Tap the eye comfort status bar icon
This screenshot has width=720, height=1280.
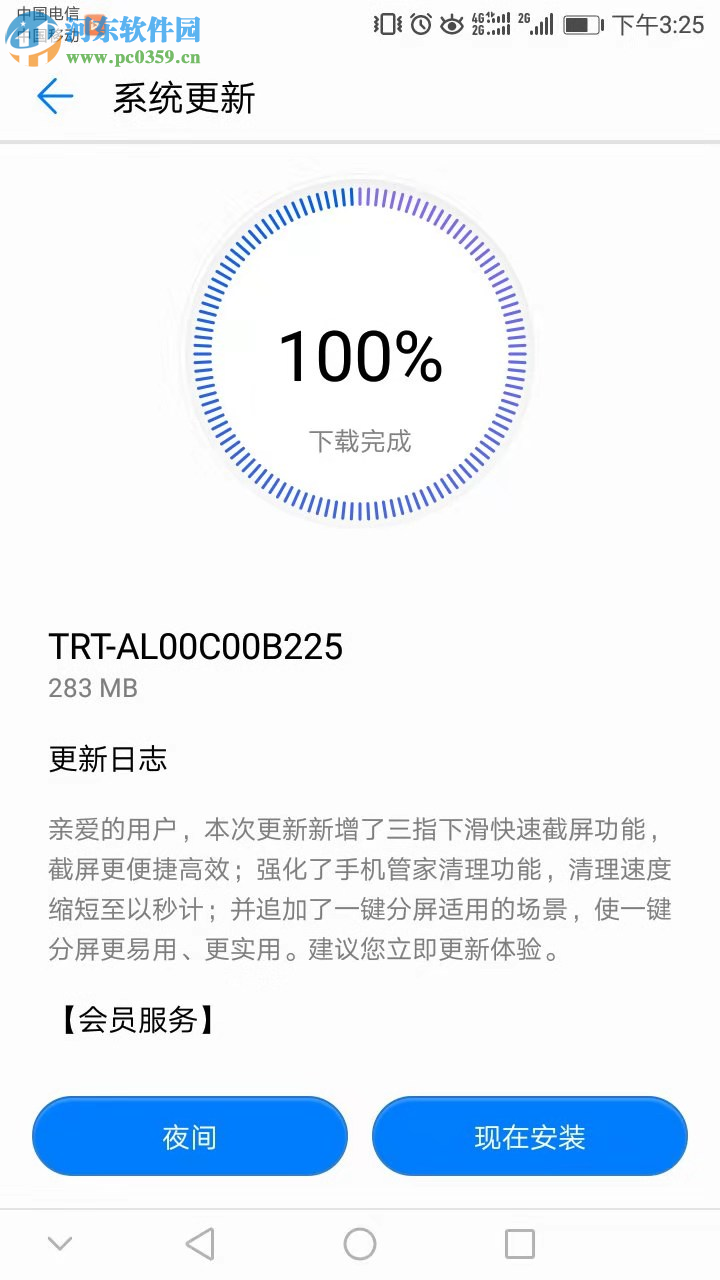pos(450,24)
